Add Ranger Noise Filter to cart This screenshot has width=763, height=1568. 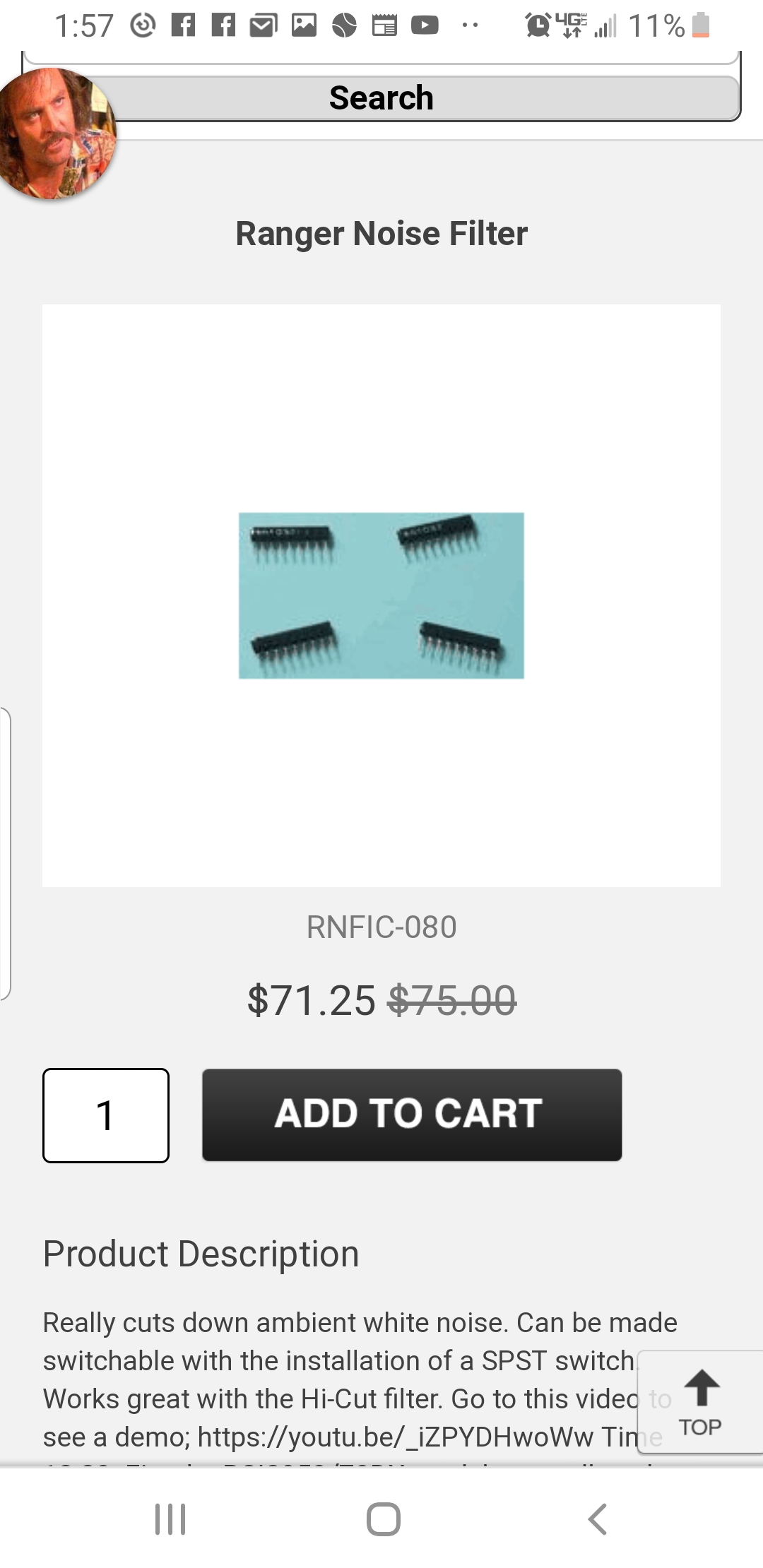click(412, 1115)
